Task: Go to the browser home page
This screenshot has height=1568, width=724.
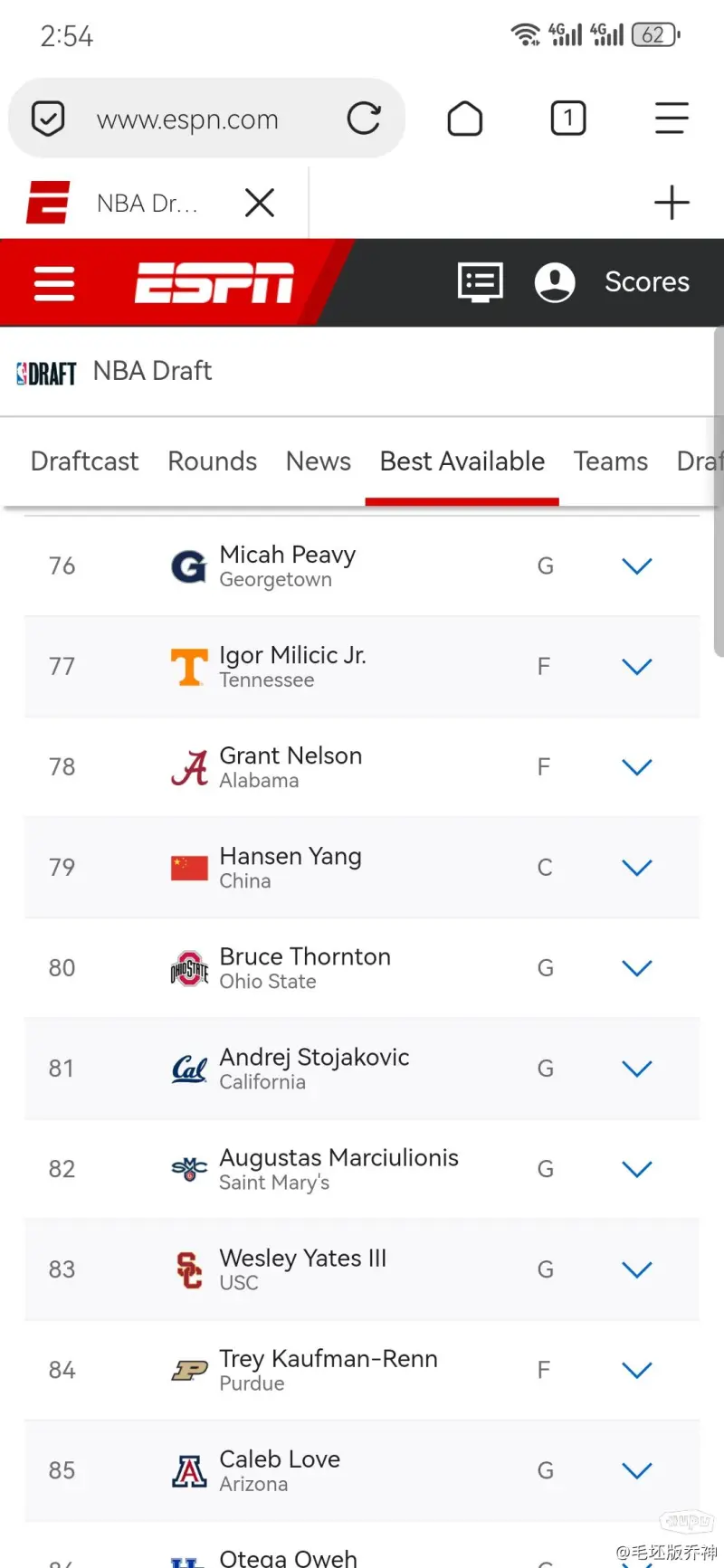Action: (x=465, y=119)
